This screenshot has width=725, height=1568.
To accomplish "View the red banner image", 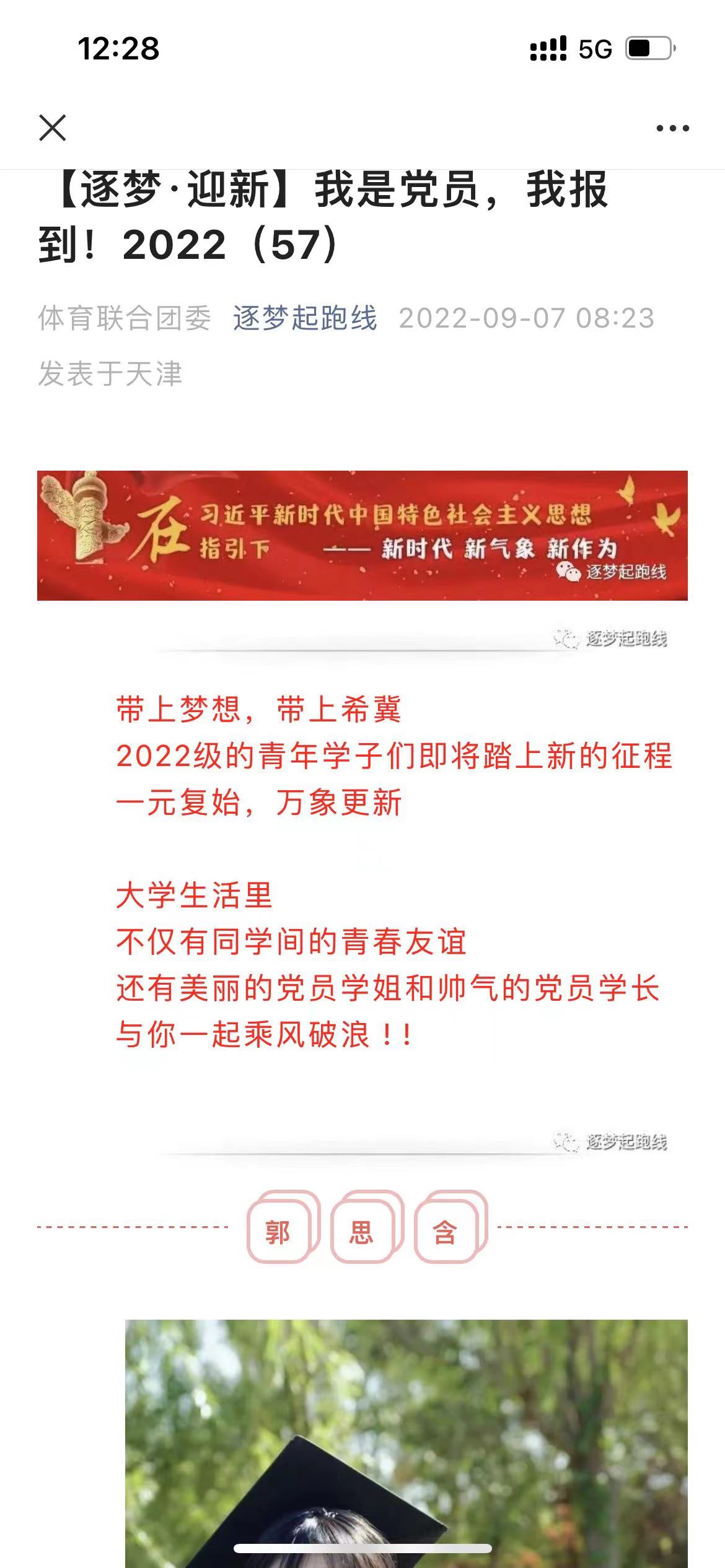I will click(362, 536).
